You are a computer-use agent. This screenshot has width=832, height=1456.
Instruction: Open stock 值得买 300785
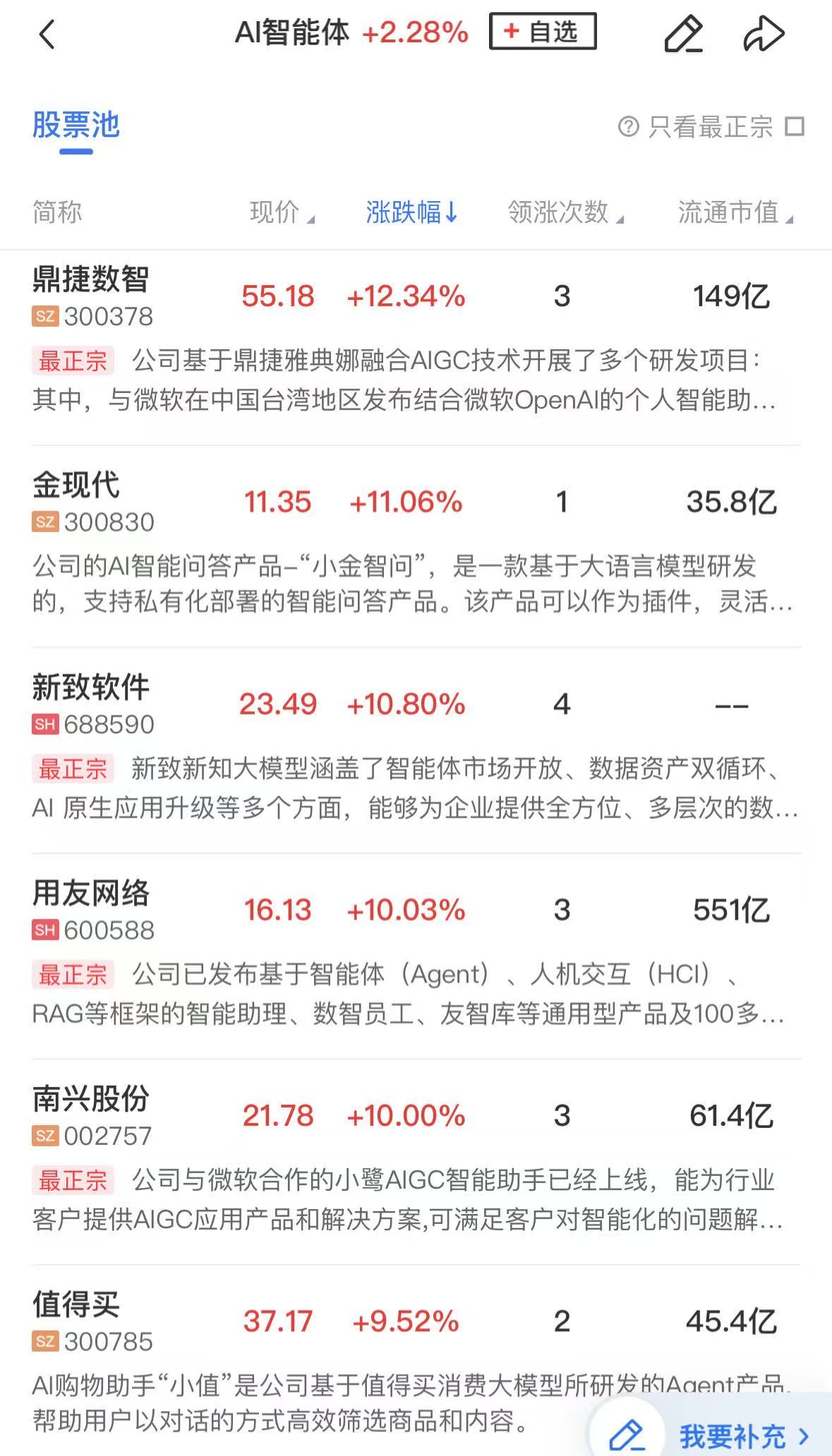(x=92, y=1321)
